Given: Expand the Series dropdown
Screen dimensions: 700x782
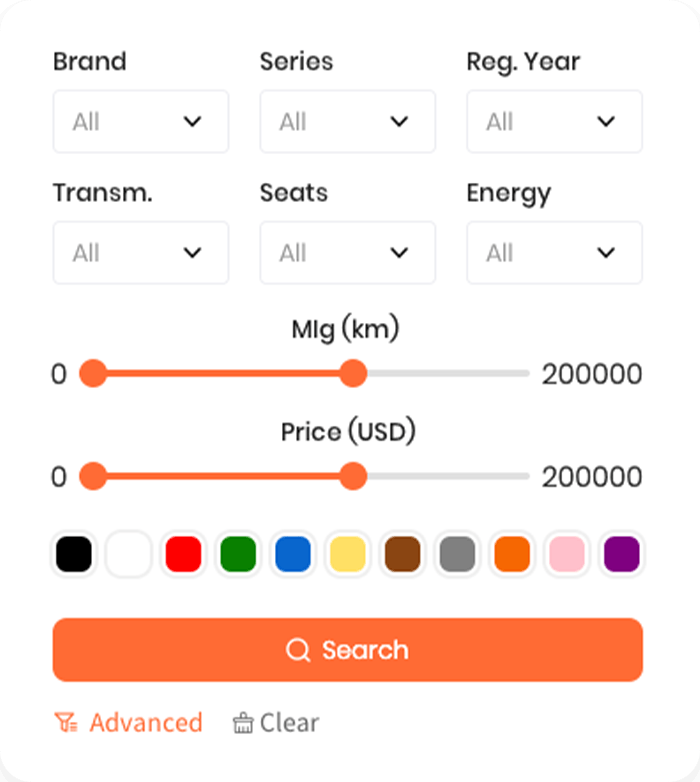Looking at the screenshot, I should 347,122.
